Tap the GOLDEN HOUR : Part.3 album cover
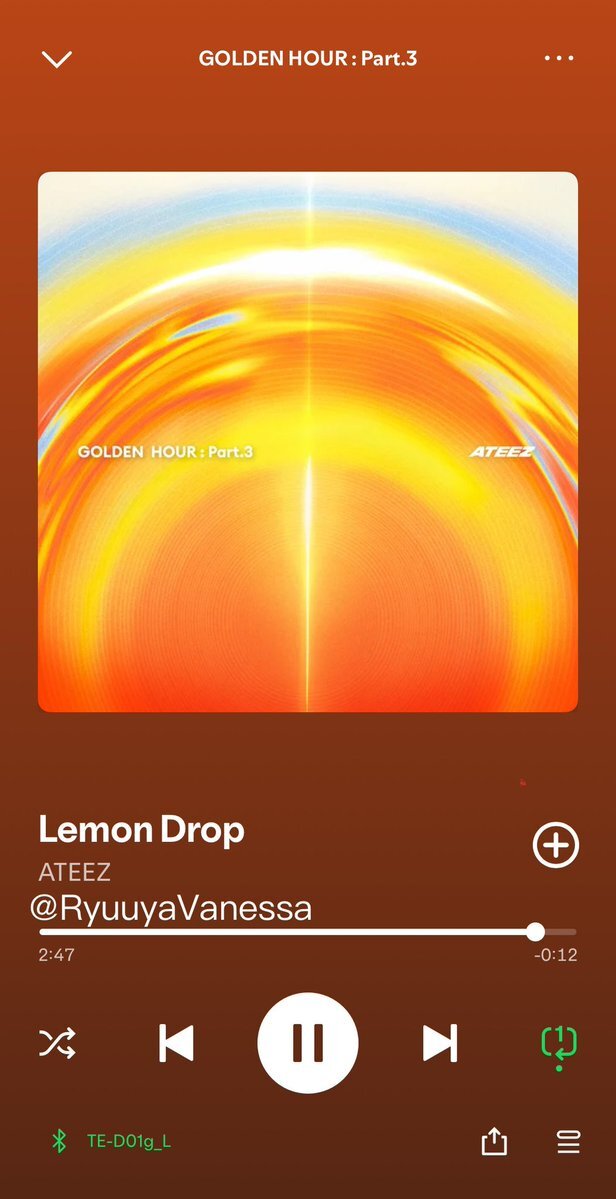Viewport: 616px width, 1199px height. tap(308, 442)
